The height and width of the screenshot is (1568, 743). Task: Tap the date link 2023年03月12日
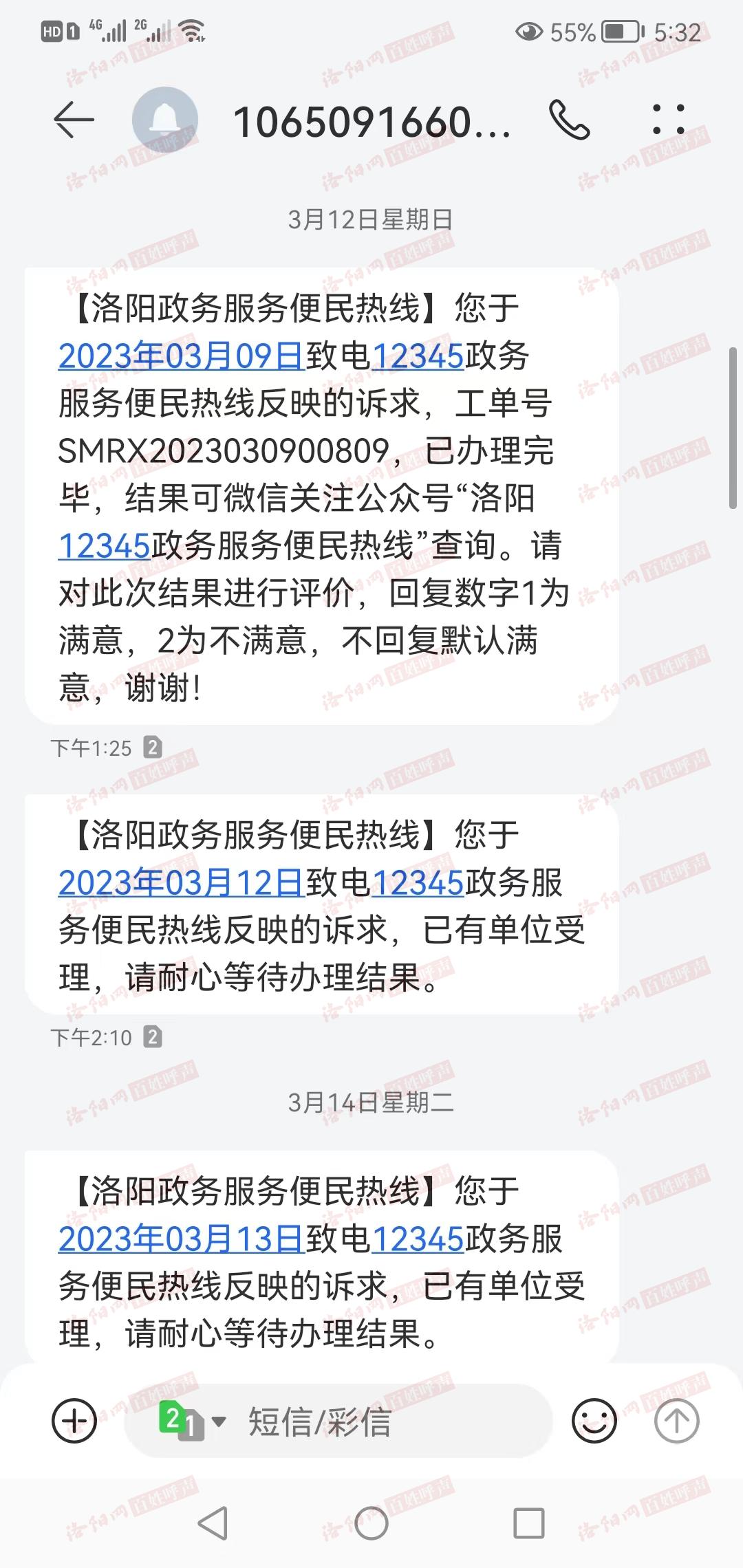[181, 883]
